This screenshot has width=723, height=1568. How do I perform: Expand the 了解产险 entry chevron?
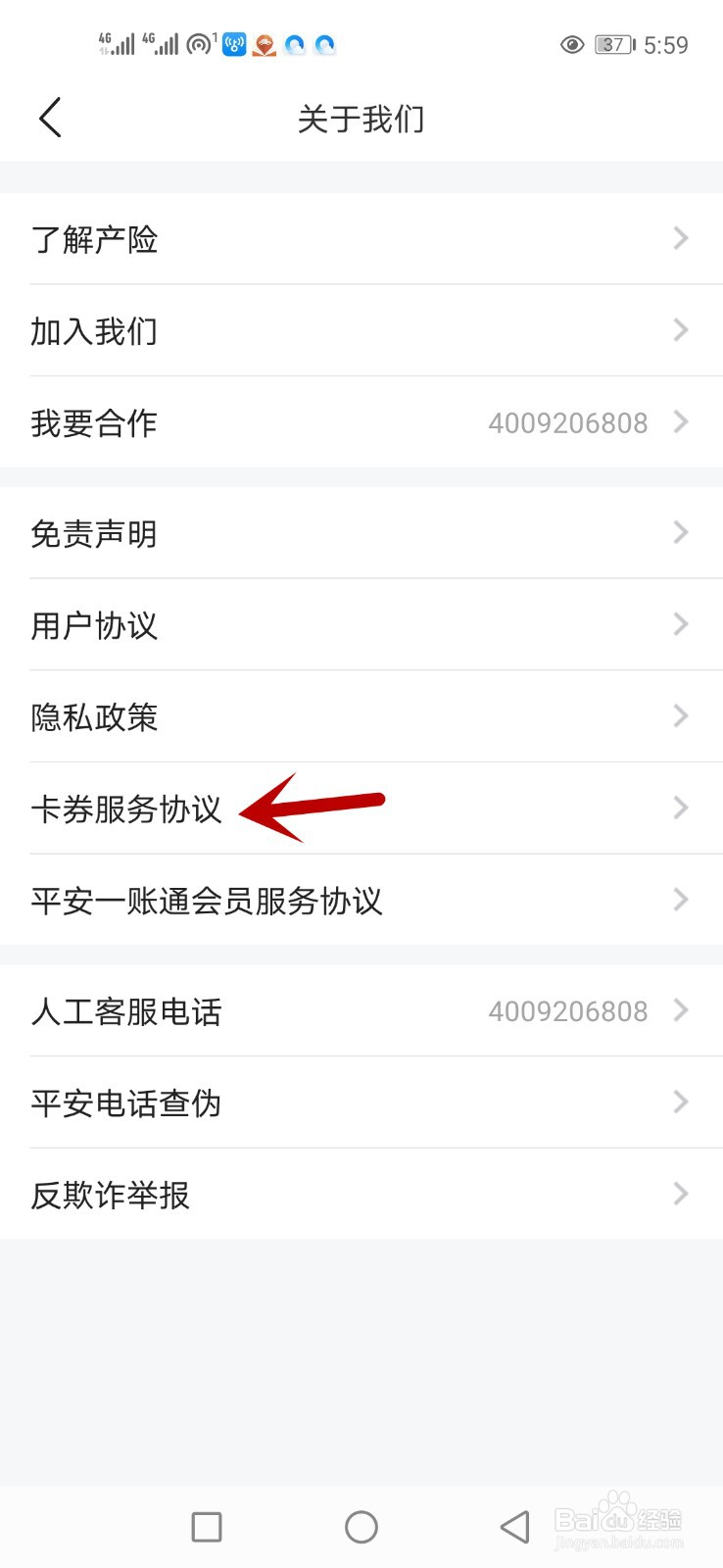tap(680, 238)
